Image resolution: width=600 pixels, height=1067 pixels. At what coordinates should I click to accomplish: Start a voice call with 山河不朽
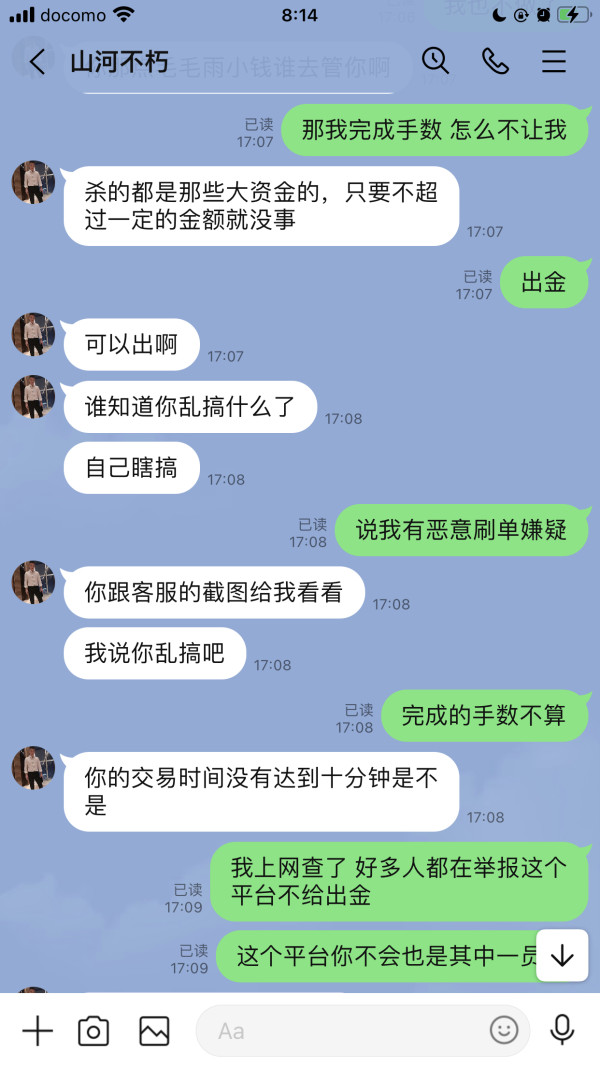click(495, 62)
